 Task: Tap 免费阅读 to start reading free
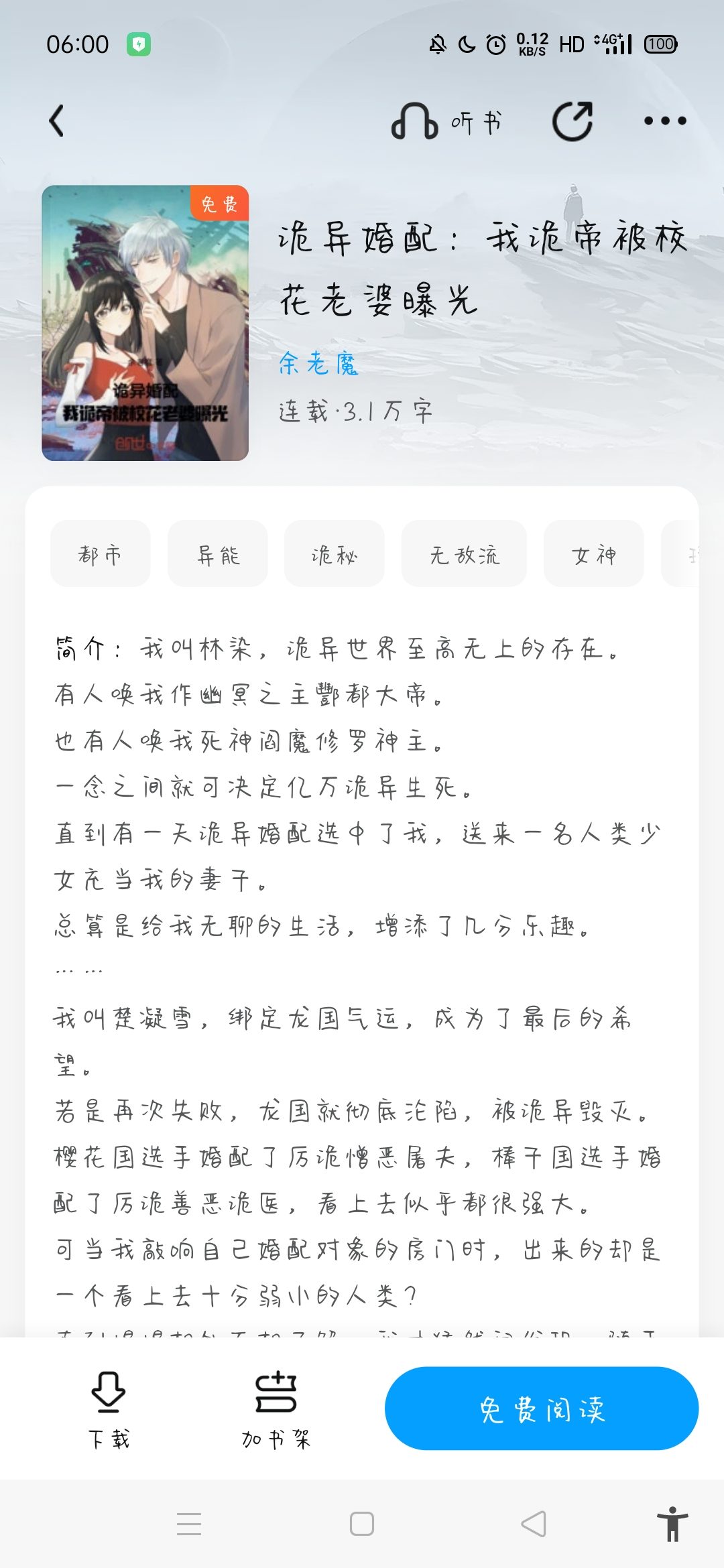tap(542, 1409)
